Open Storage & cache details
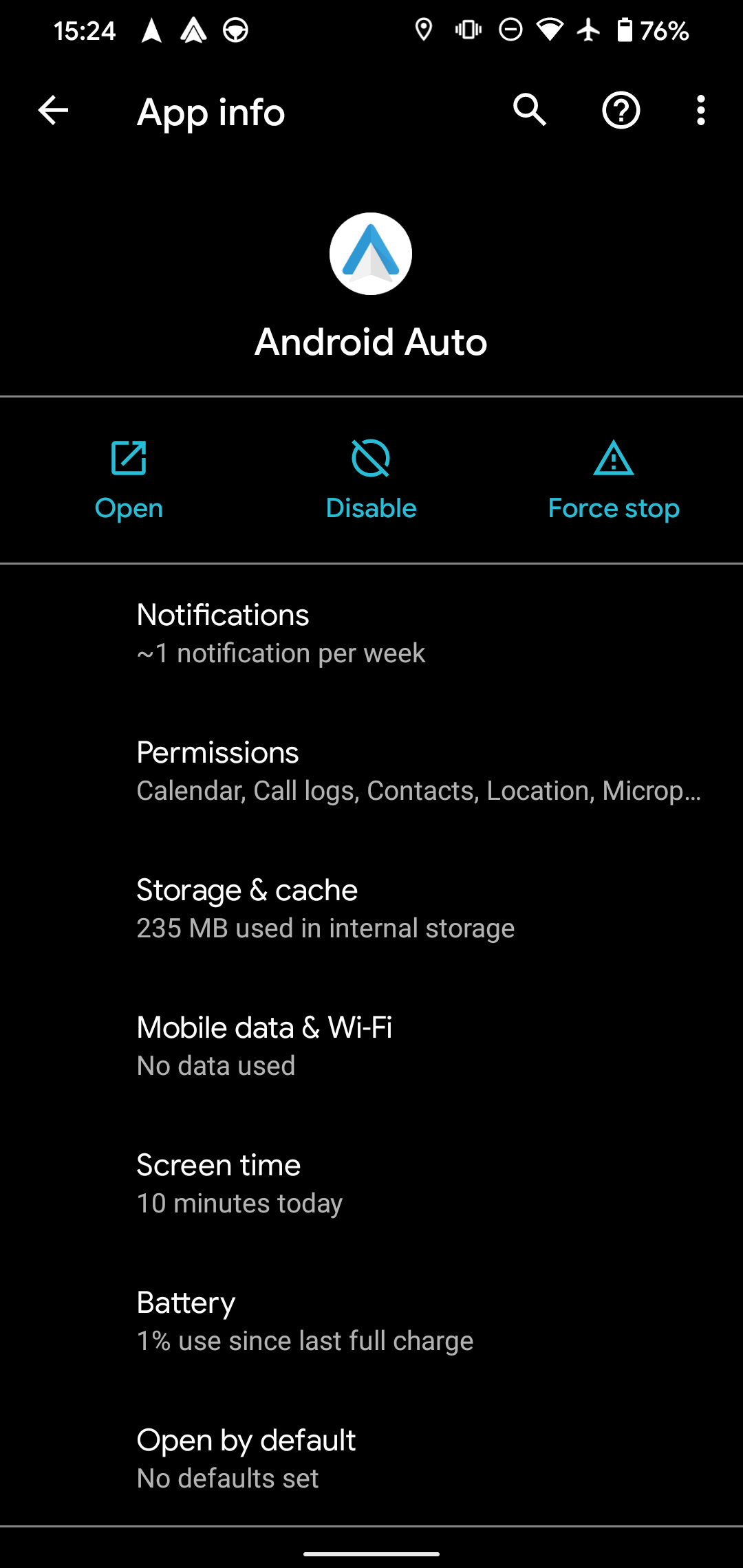 [371, 908]
